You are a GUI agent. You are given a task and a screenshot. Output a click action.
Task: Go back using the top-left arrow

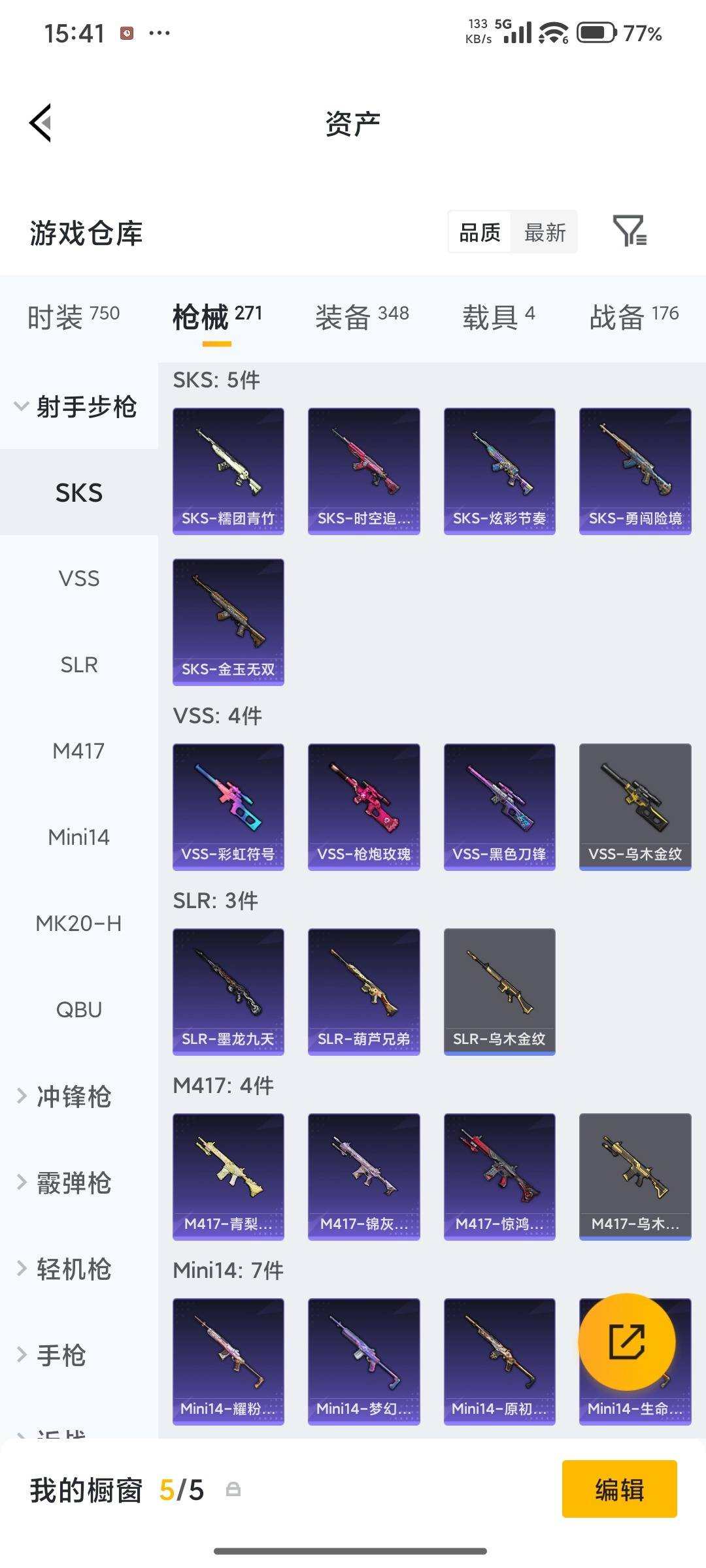41,123
